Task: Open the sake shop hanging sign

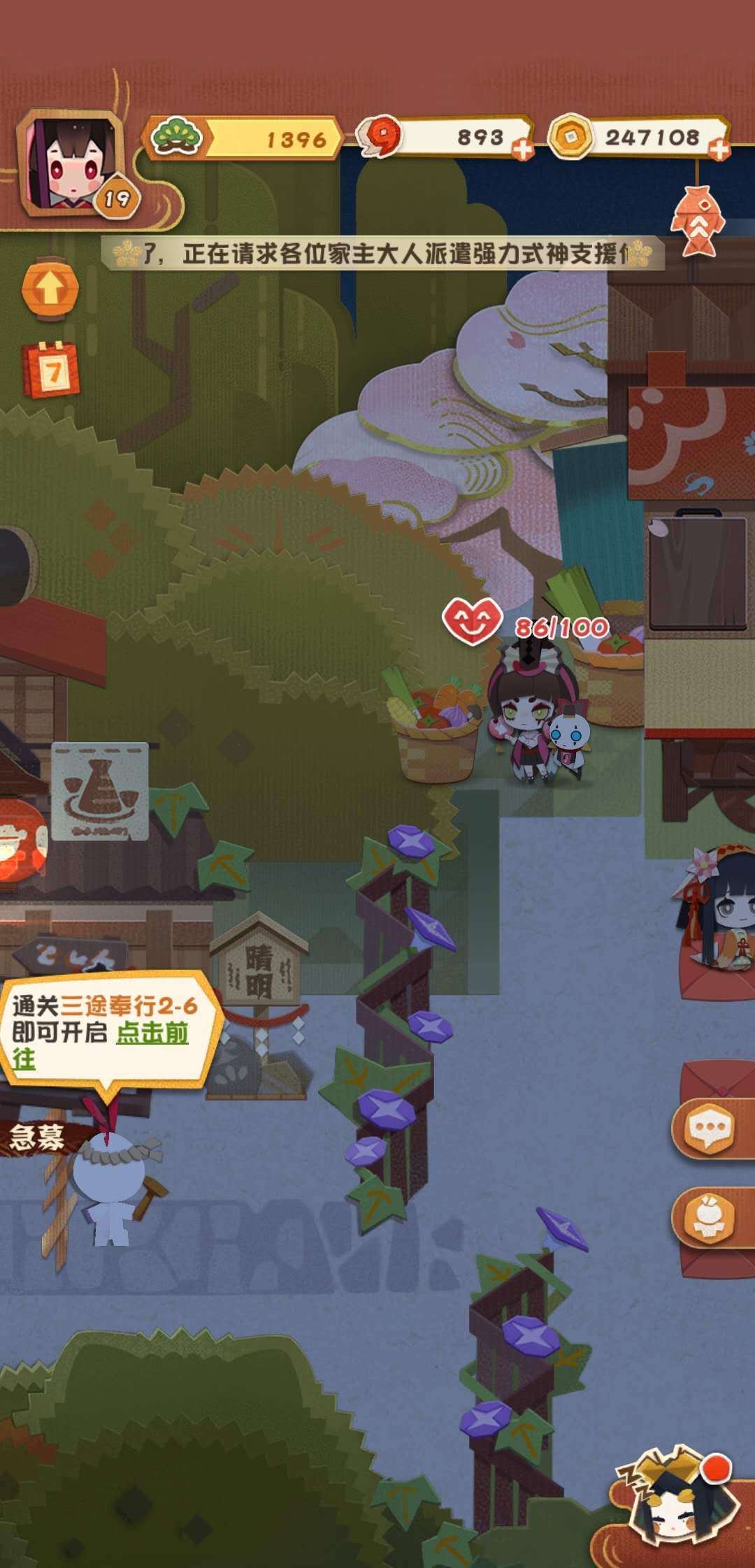Action: [x=99, y=792]
